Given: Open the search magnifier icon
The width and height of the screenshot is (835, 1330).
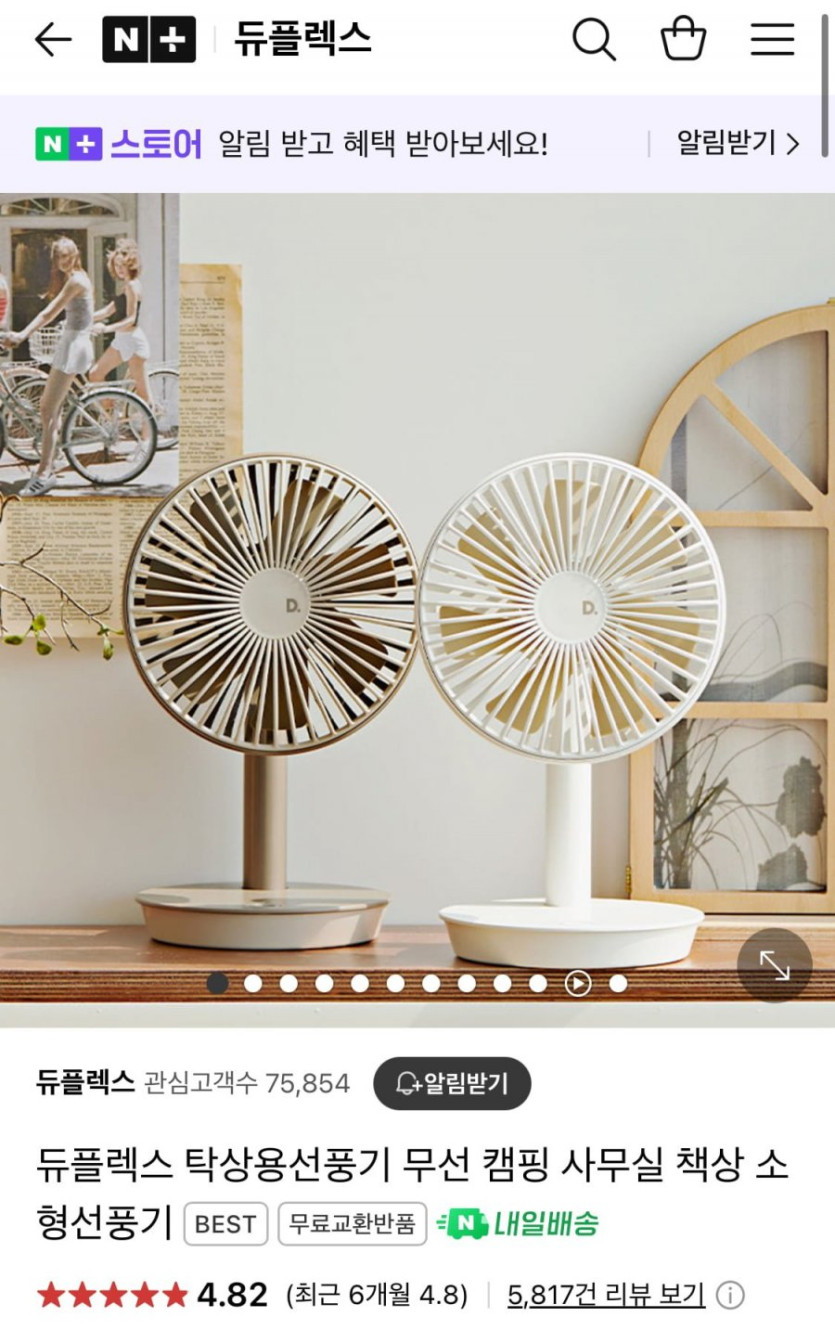Looking at the screenshot, I should (594, 40).
